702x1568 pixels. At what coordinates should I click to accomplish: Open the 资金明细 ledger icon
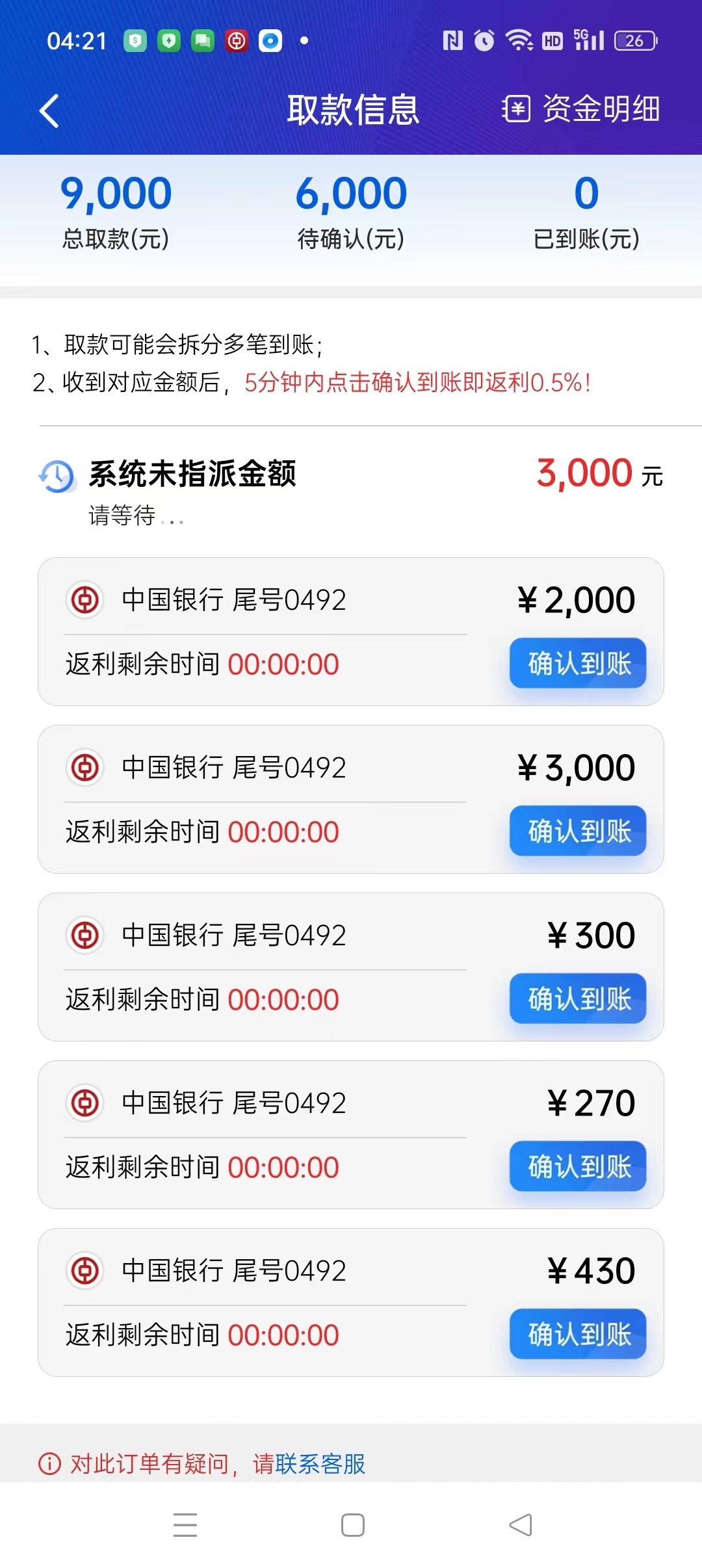[x=517, y=109]
